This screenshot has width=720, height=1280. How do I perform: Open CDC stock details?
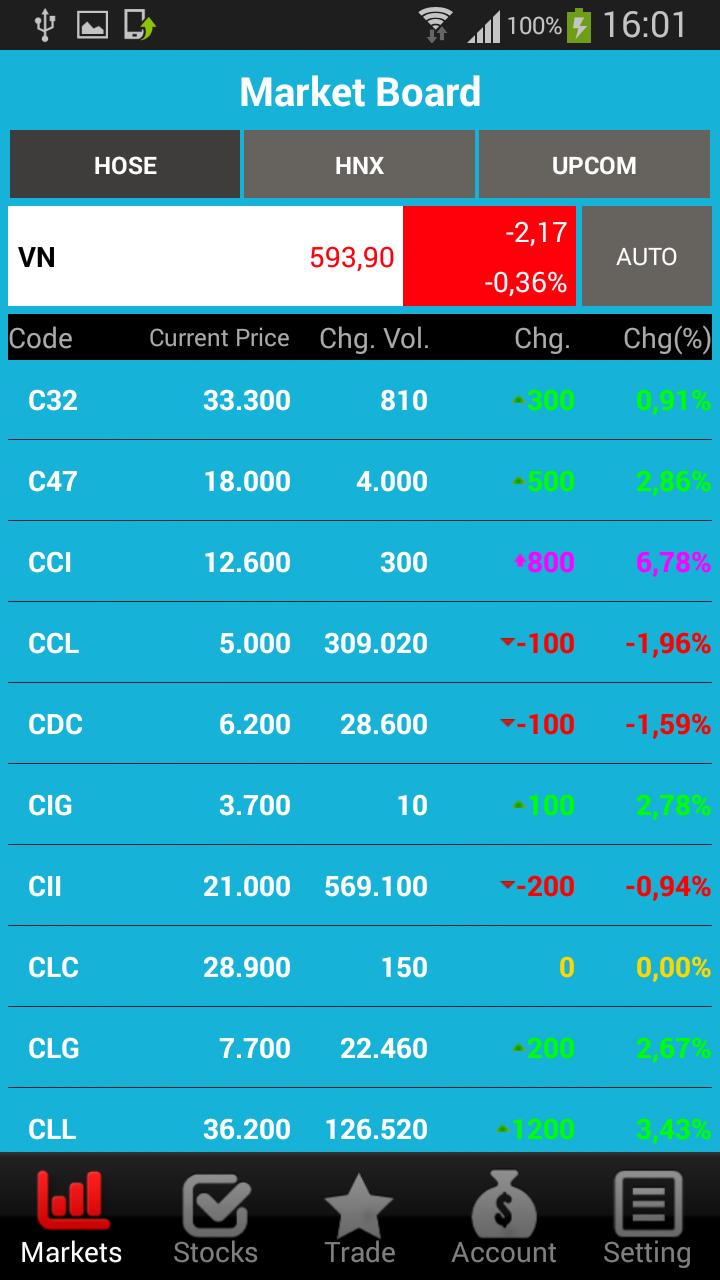(x=360, y=725)
